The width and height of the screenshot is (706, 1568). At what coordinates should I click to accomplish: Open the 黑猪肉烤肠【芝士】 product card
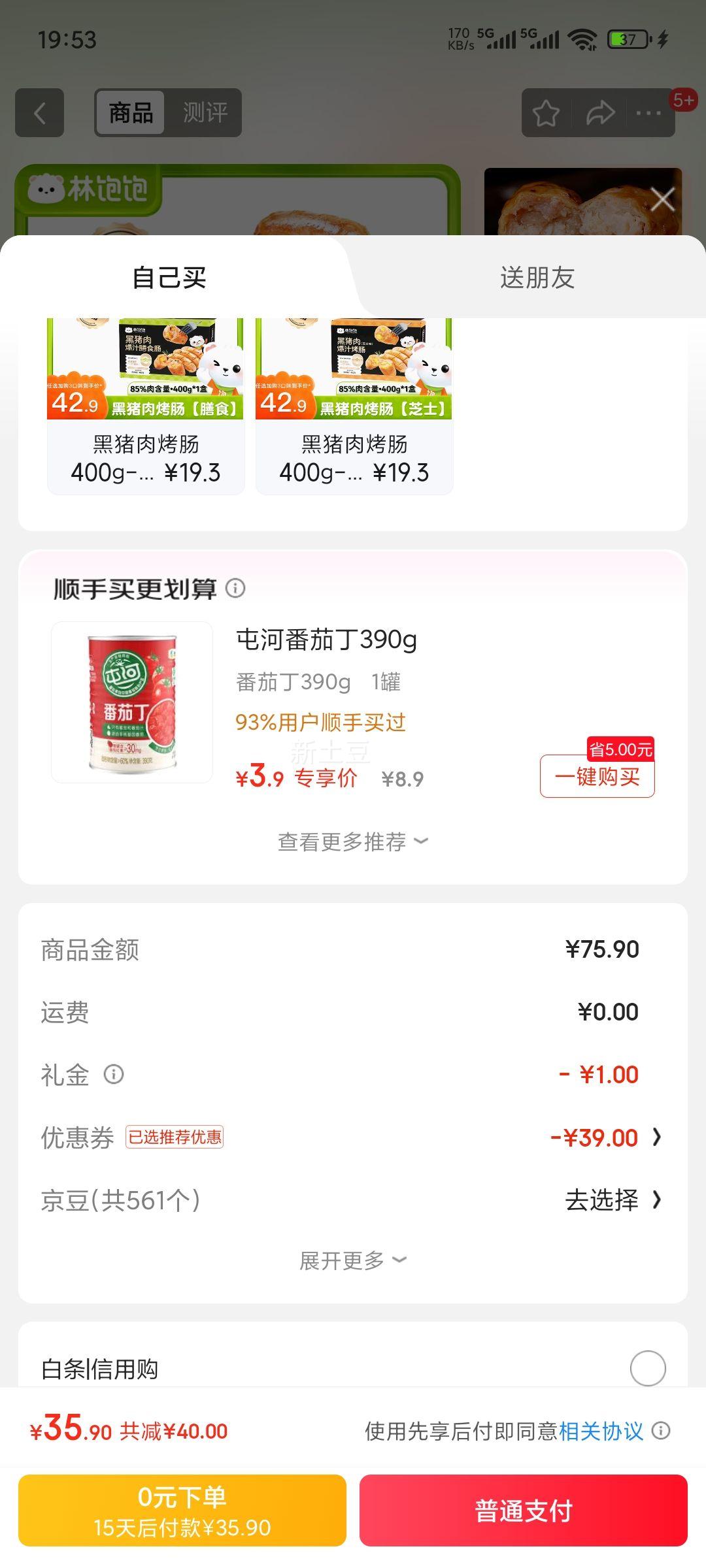pyautogui.click(x=354, y=405)
